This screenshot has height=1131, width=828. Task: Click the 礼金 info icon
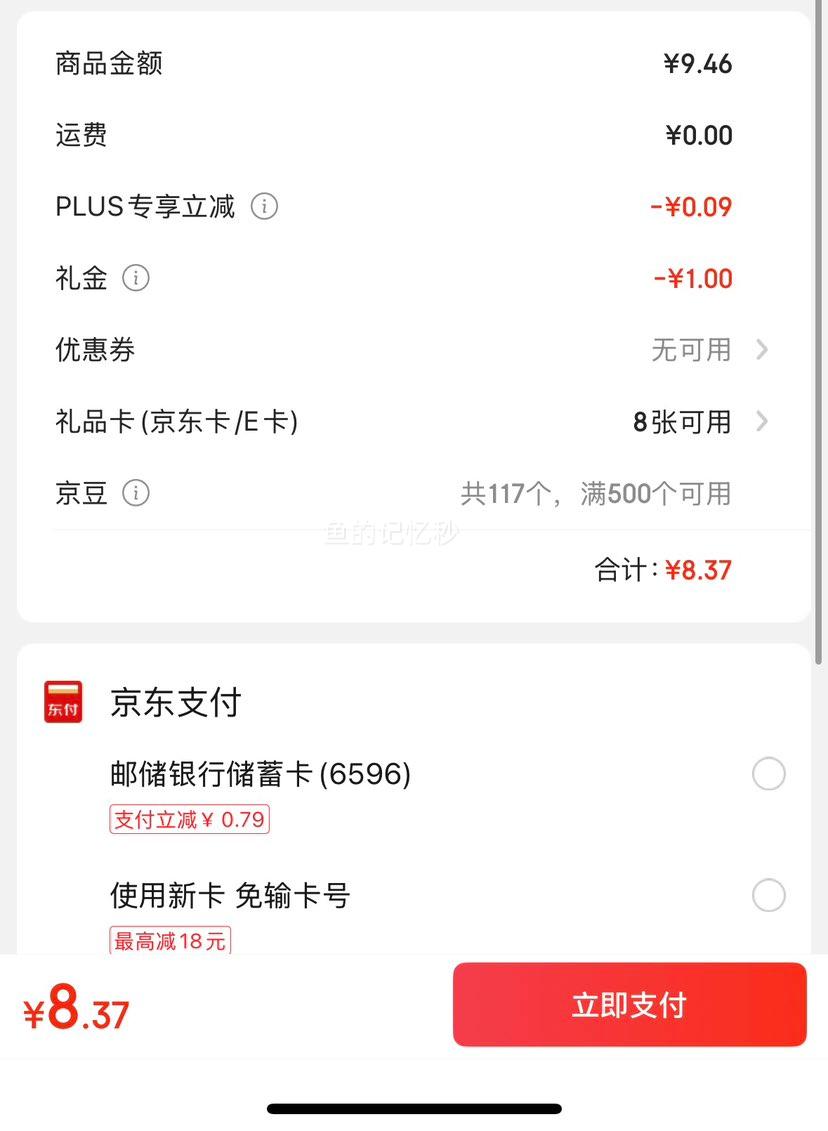point(137,278)
